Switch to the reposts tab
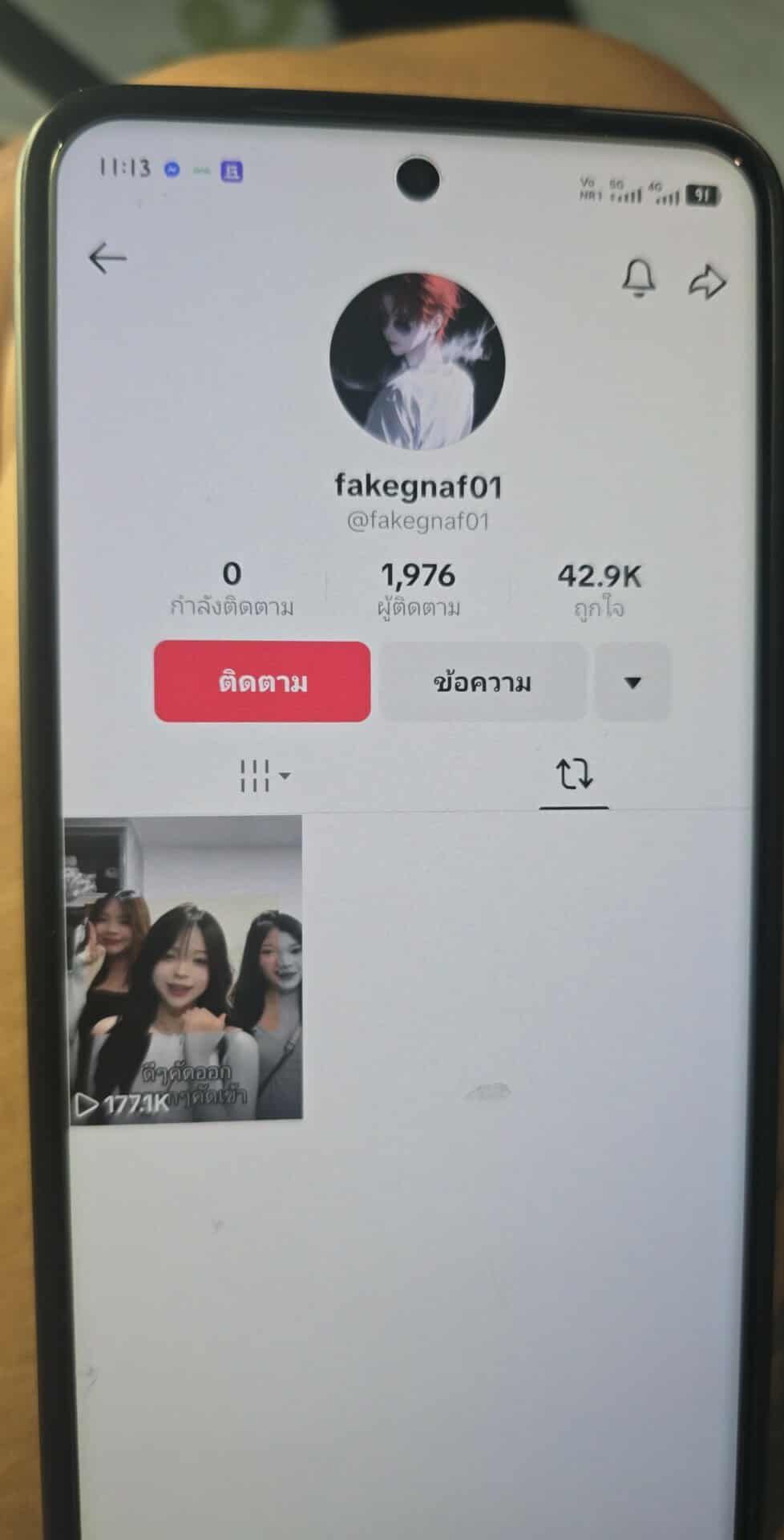 tap(574, 775)
